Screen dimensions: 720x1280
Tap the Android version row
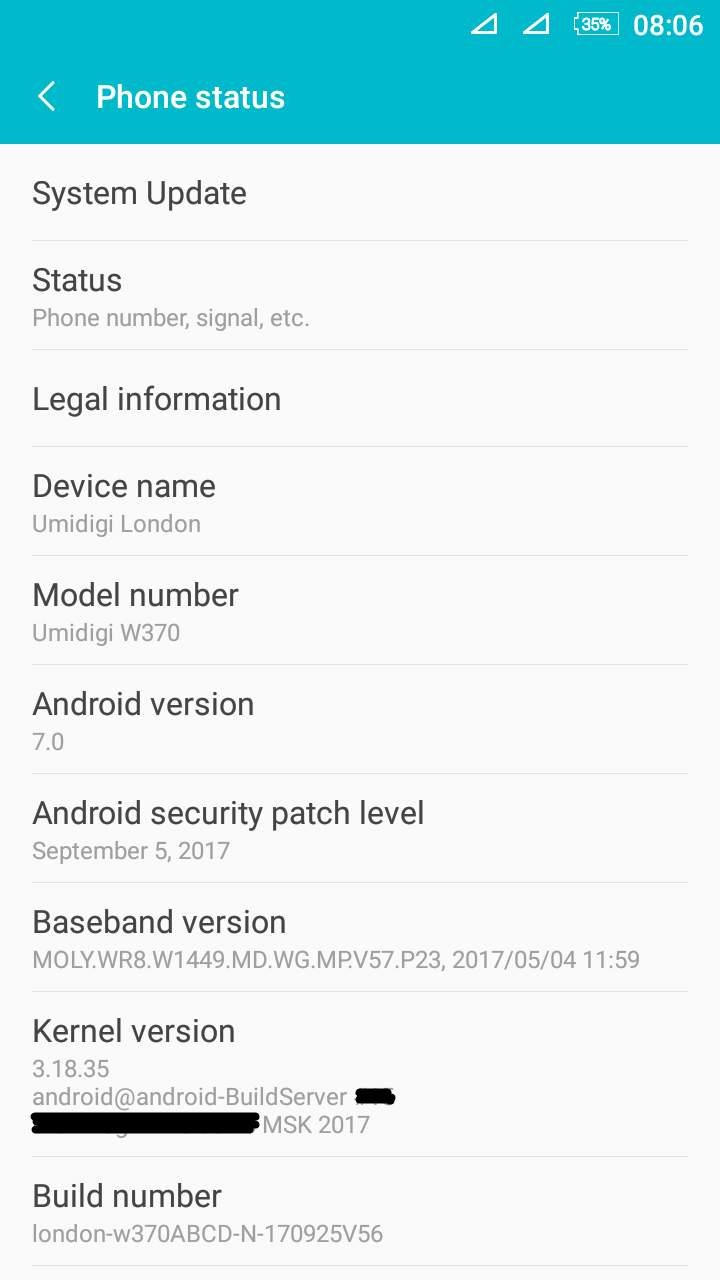(x=360, y=719)
